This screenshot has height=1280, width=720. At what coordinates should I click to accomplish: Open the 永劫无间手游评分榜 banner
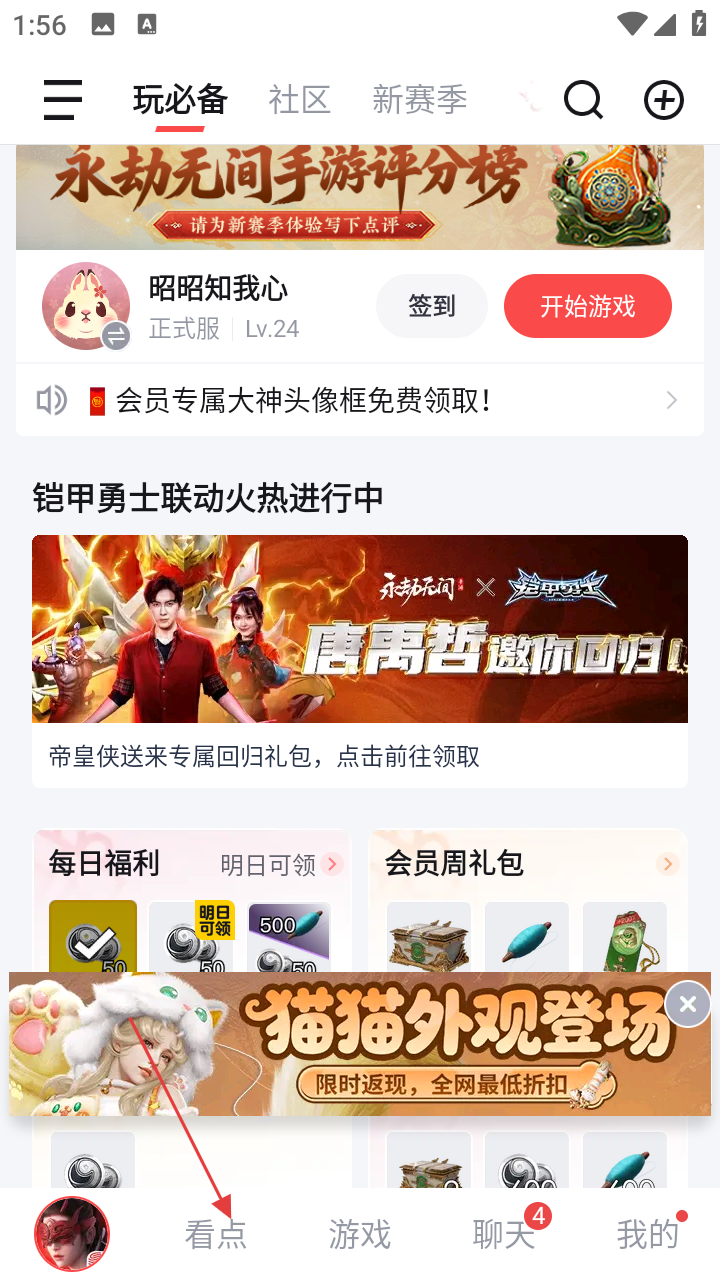tap(360, 196)
